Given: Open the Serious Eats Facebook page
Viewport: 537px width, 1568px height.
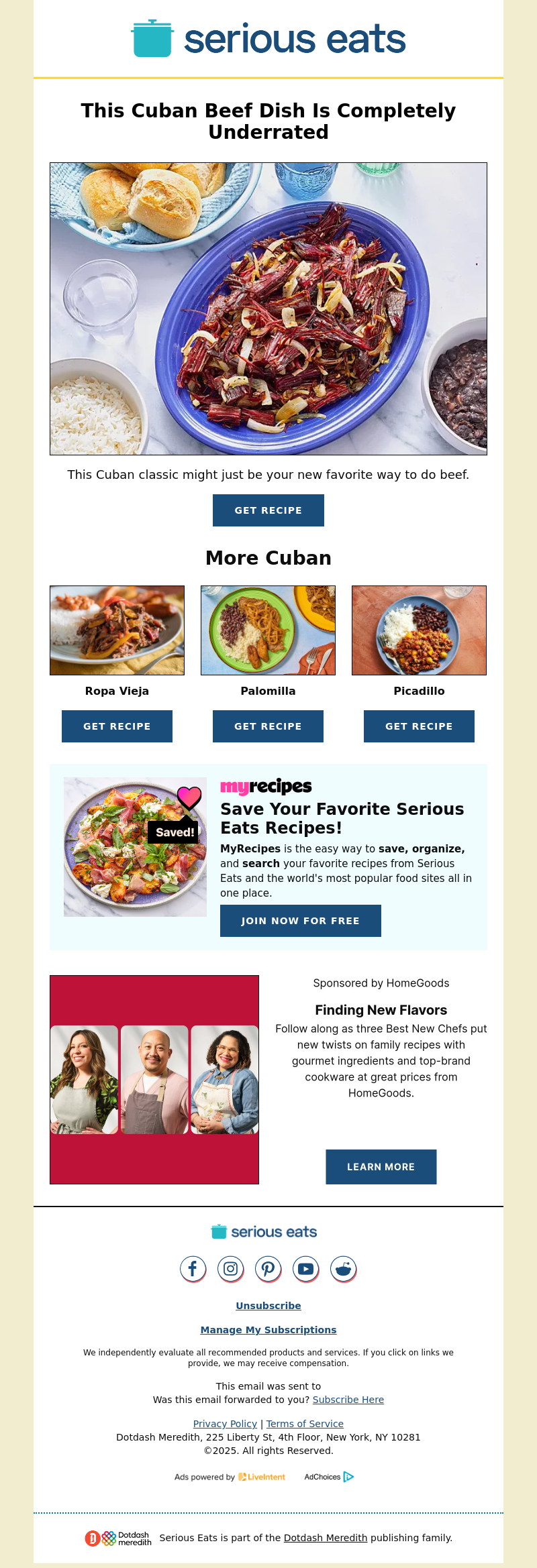Looking at the screenshot, I should (193, 1269).
